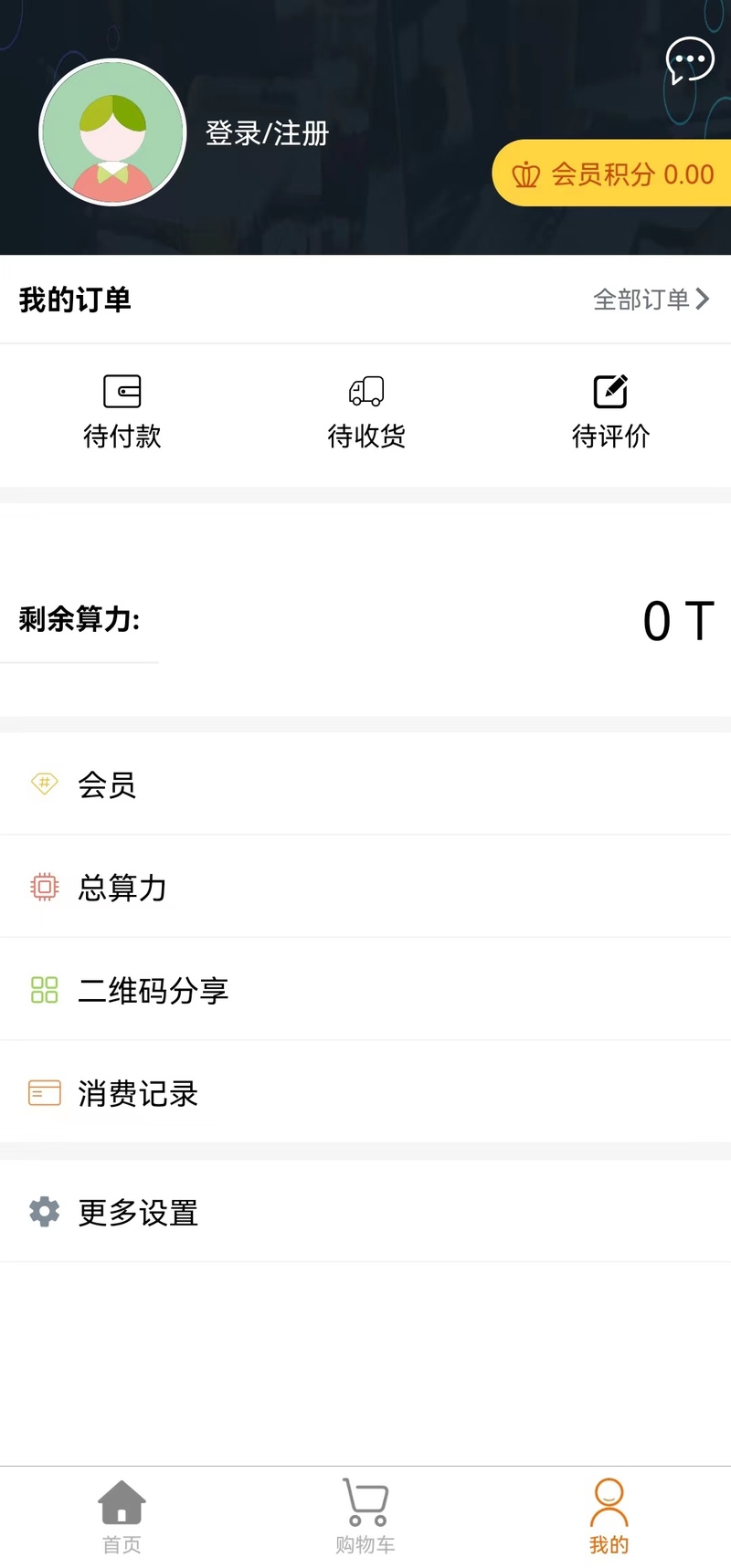View 全部订单 all orders

[x=651, y=300]
